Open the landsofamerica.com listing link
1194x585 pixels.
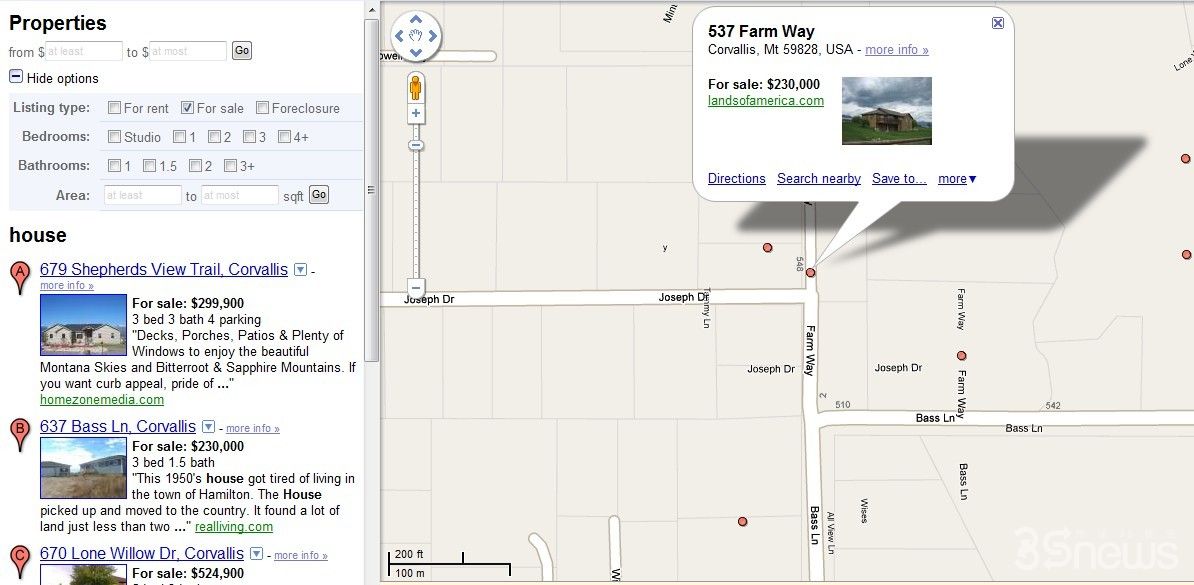click(765, 101)
